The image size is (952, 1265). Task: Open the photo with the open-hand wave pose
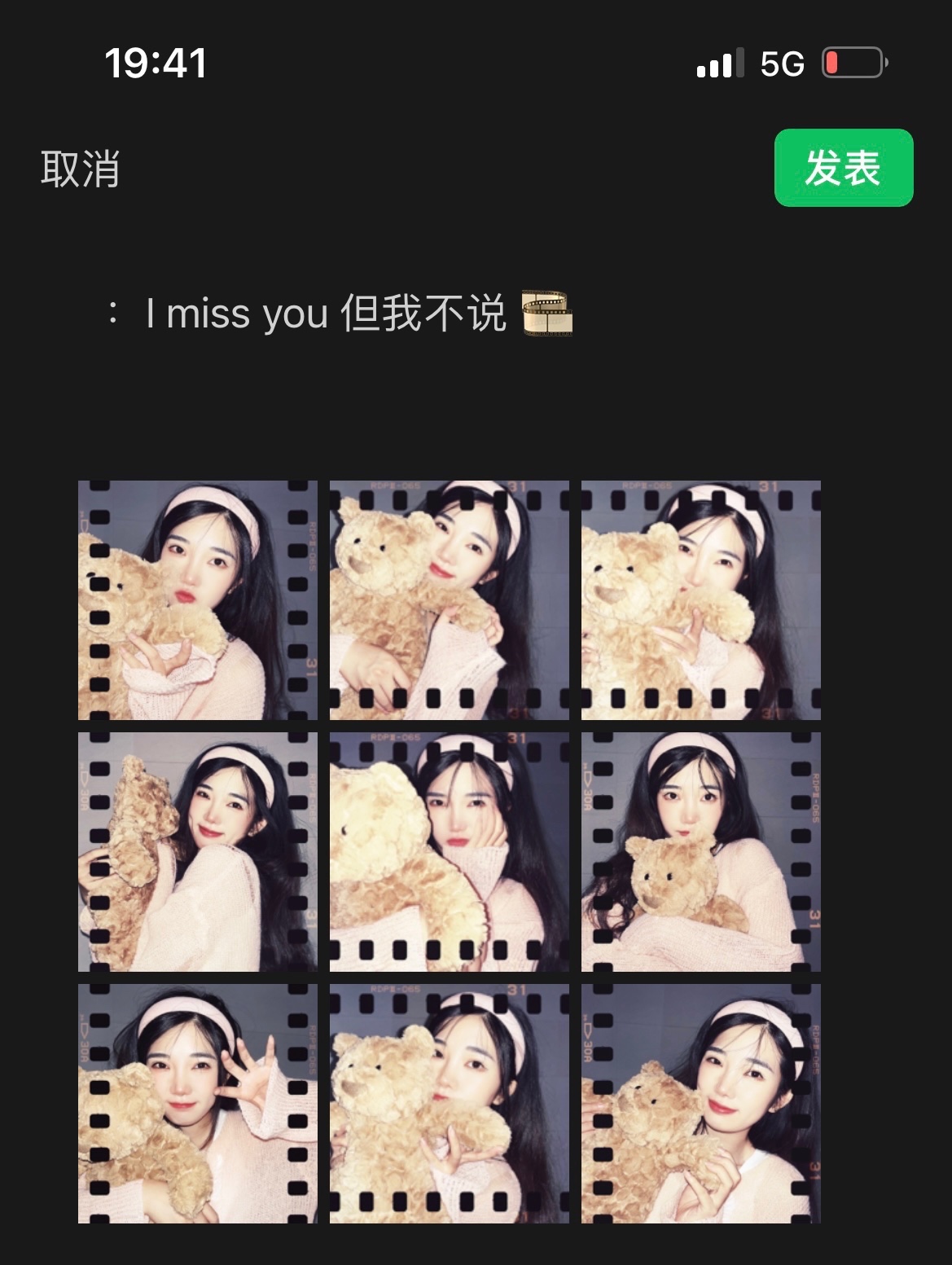[x=197, y=1103]
